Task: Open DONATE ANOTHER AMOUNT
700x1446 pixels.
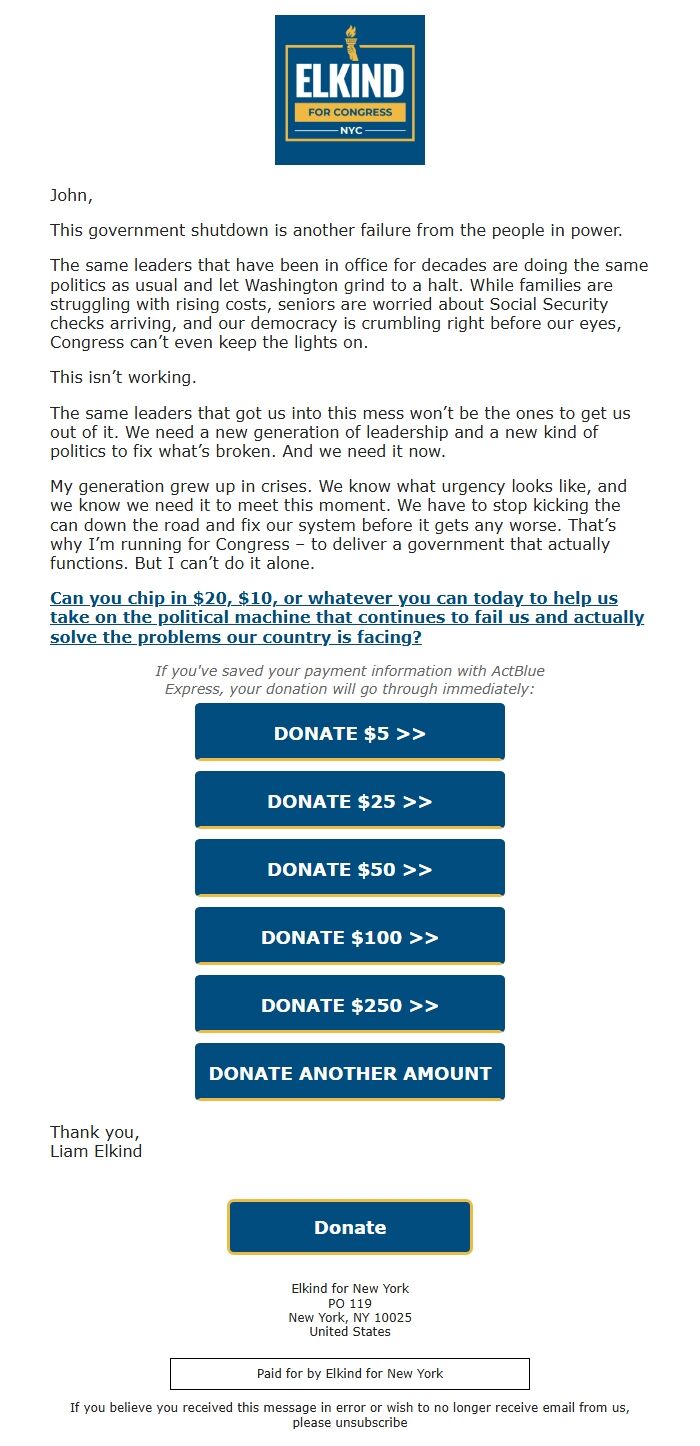Action: 350,1073
